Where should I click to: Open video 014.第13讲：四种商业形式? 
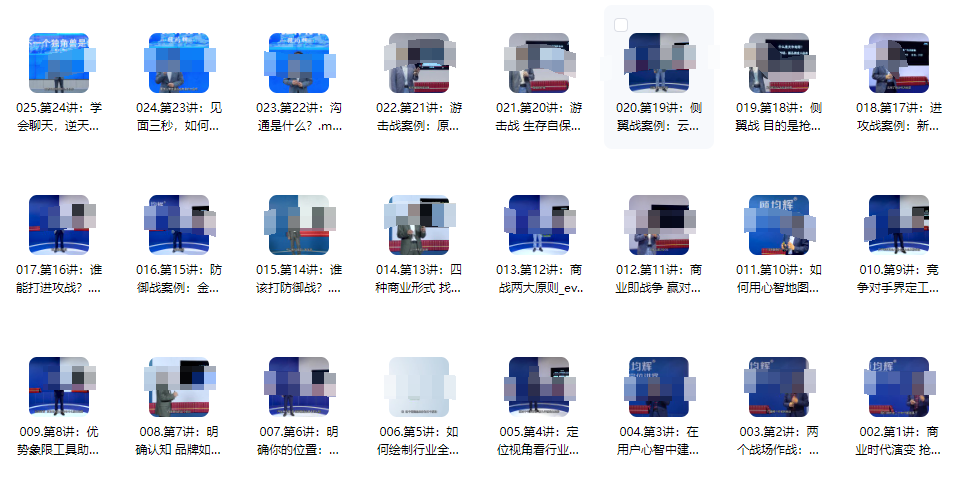tap(419, 226)
